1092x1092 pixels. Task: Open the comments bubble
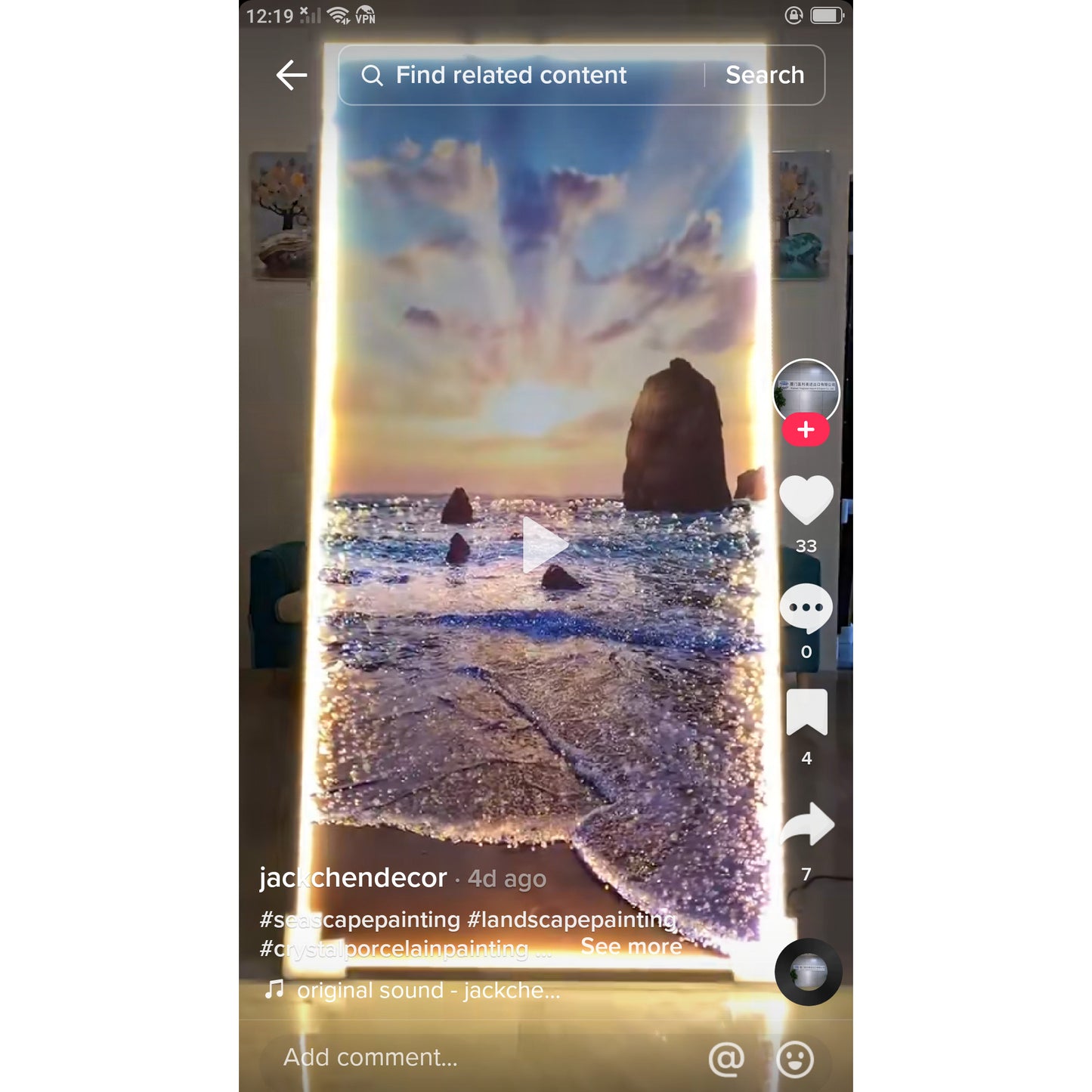pos(806,608)
